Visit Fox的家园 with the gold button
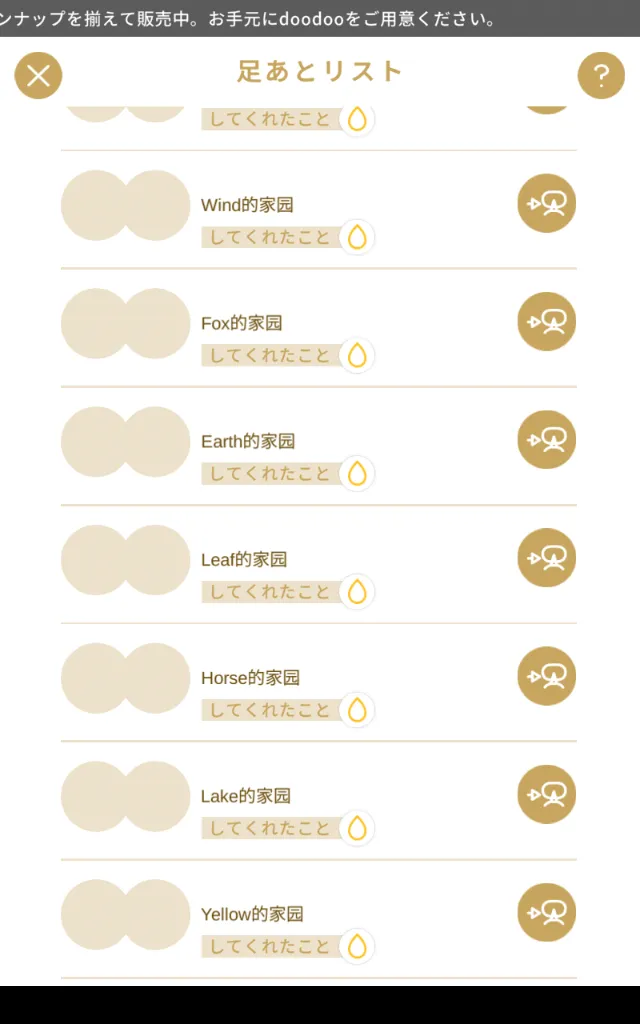 pyautogui.click(x=547, y=322)
